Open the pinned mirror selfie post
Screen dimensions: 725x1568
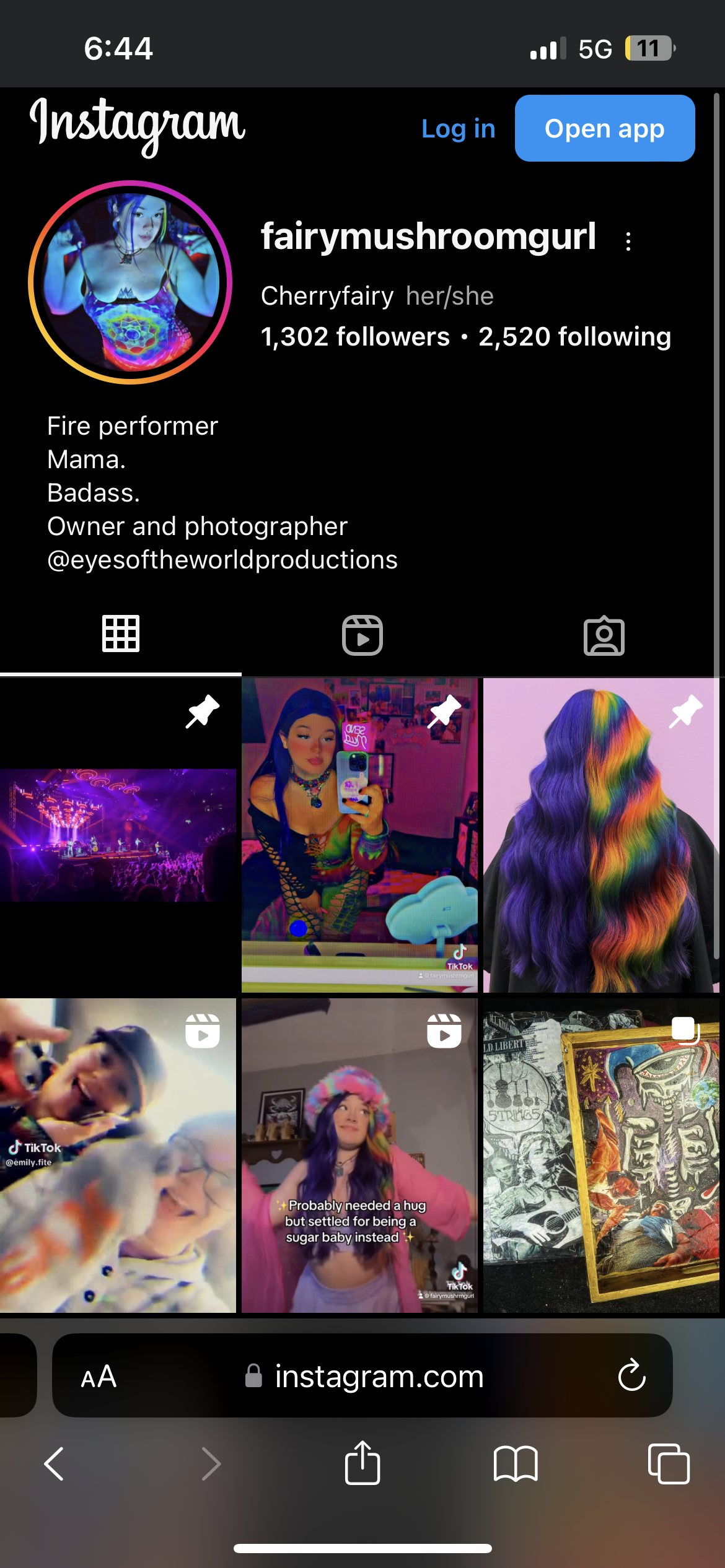[359, 835]
